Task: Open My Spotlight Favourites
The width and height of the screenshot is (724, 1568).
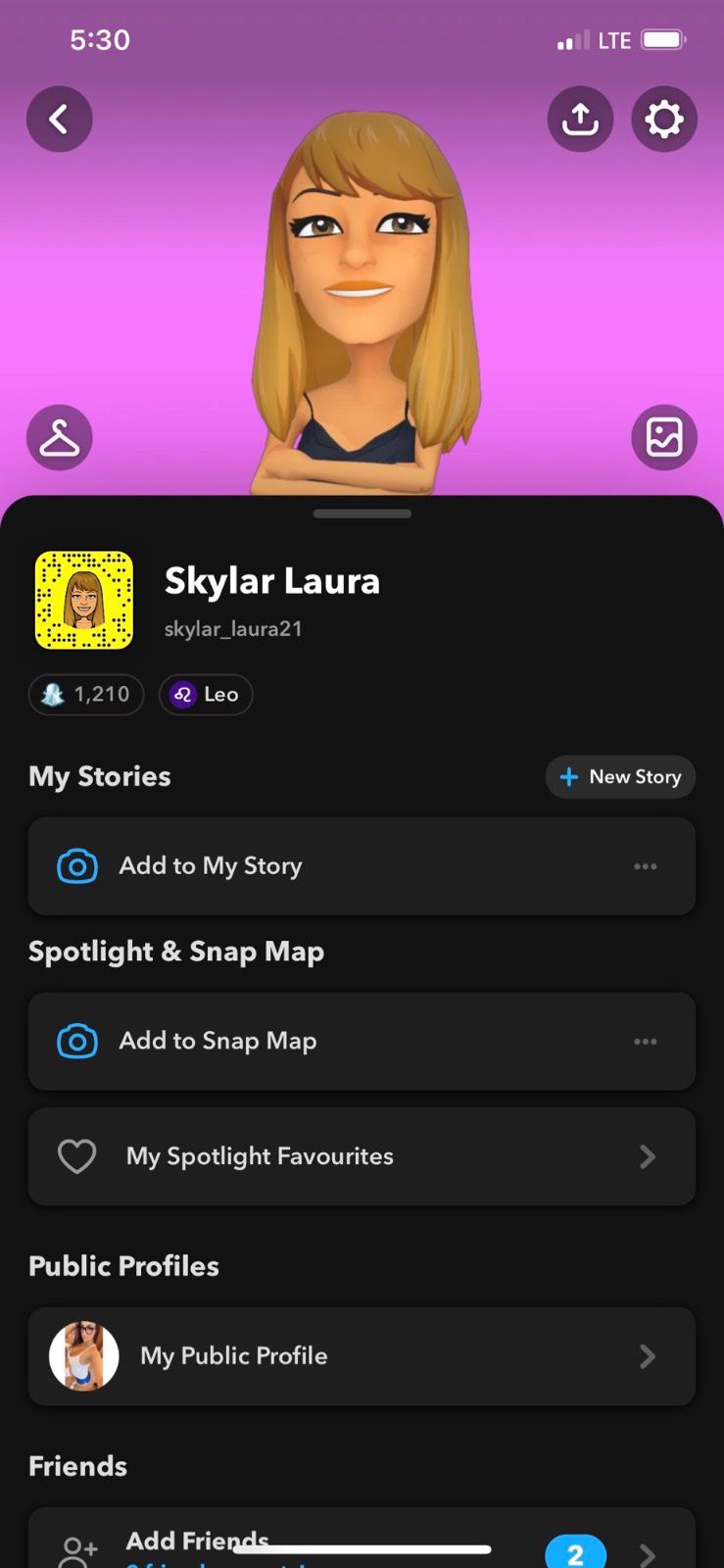Action: click(362, 1156)
